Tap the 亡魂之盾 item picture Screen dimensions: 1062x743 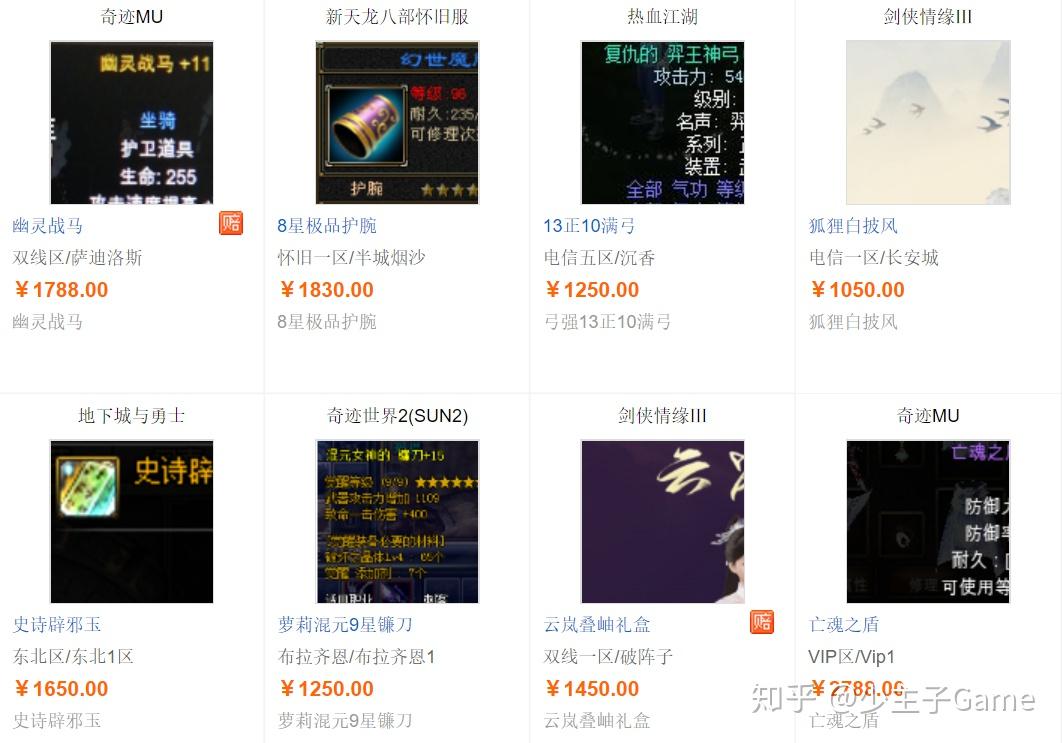[x=928, y=521]
